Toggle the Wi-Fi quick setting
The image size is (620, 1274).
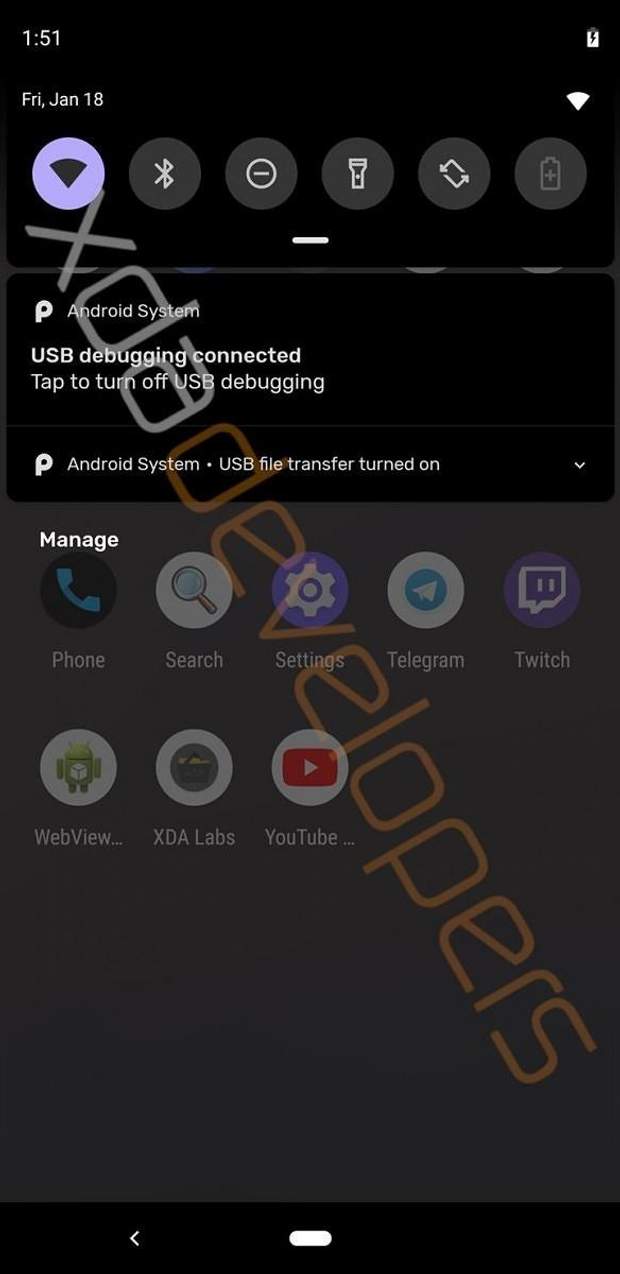(68, 174)
